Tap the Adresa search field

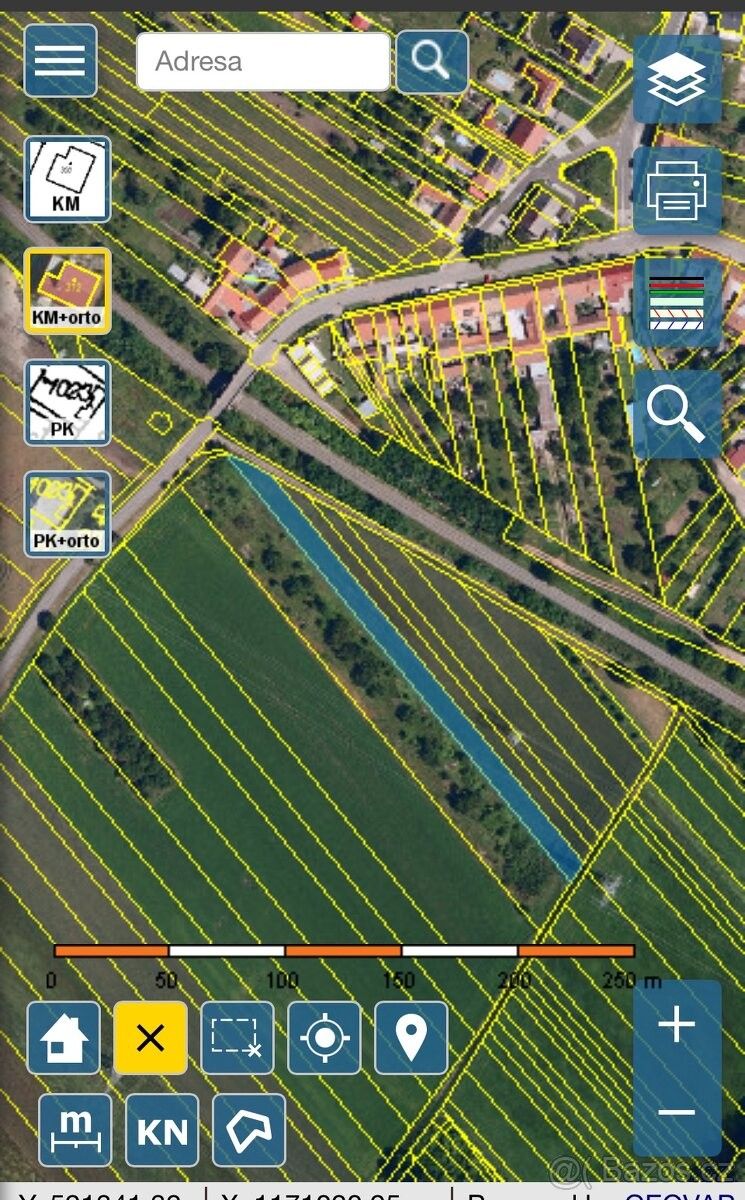coord(263,62)
